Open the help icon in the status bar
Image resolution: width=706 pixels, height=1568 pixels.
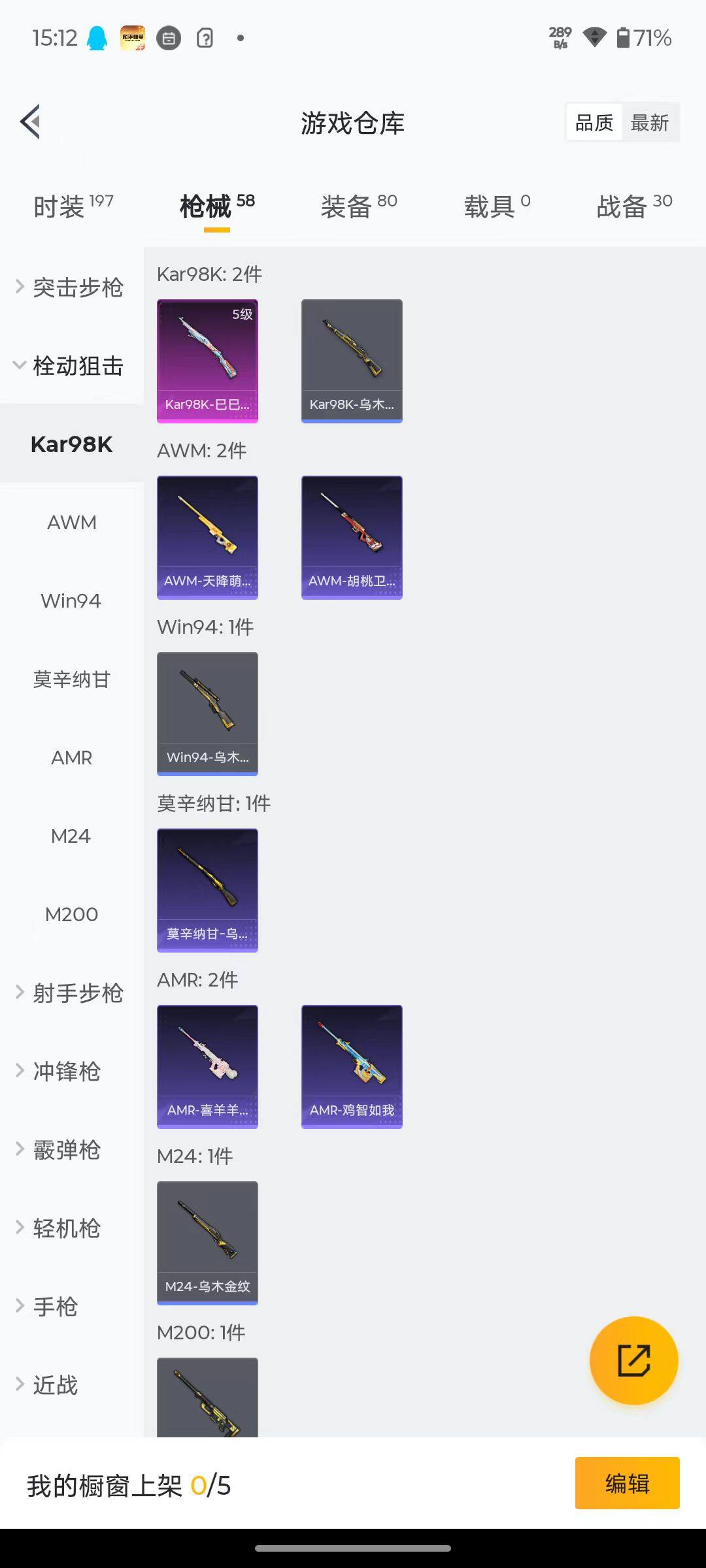tap(205, 38)
